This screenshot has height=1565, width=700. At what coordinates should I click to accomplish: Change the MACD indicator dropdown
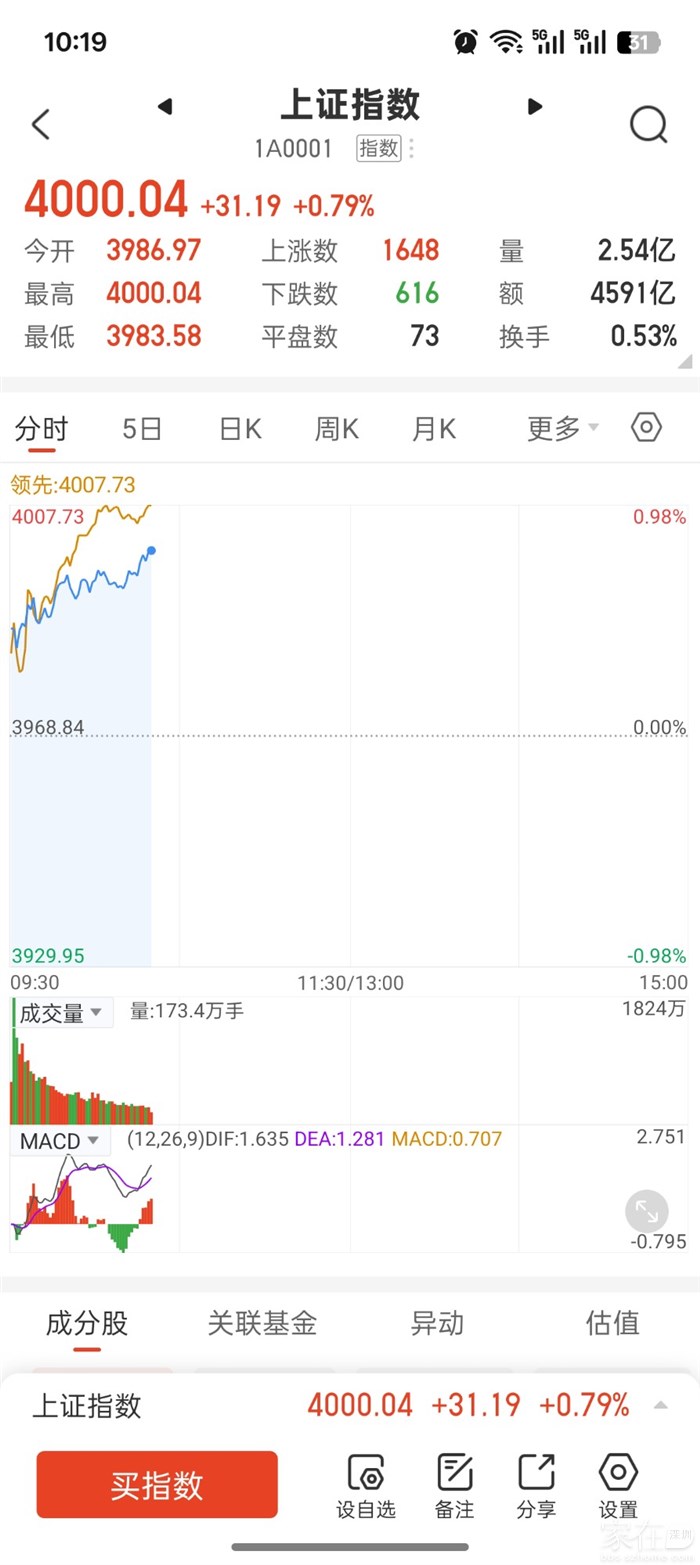pos(60,1141)
